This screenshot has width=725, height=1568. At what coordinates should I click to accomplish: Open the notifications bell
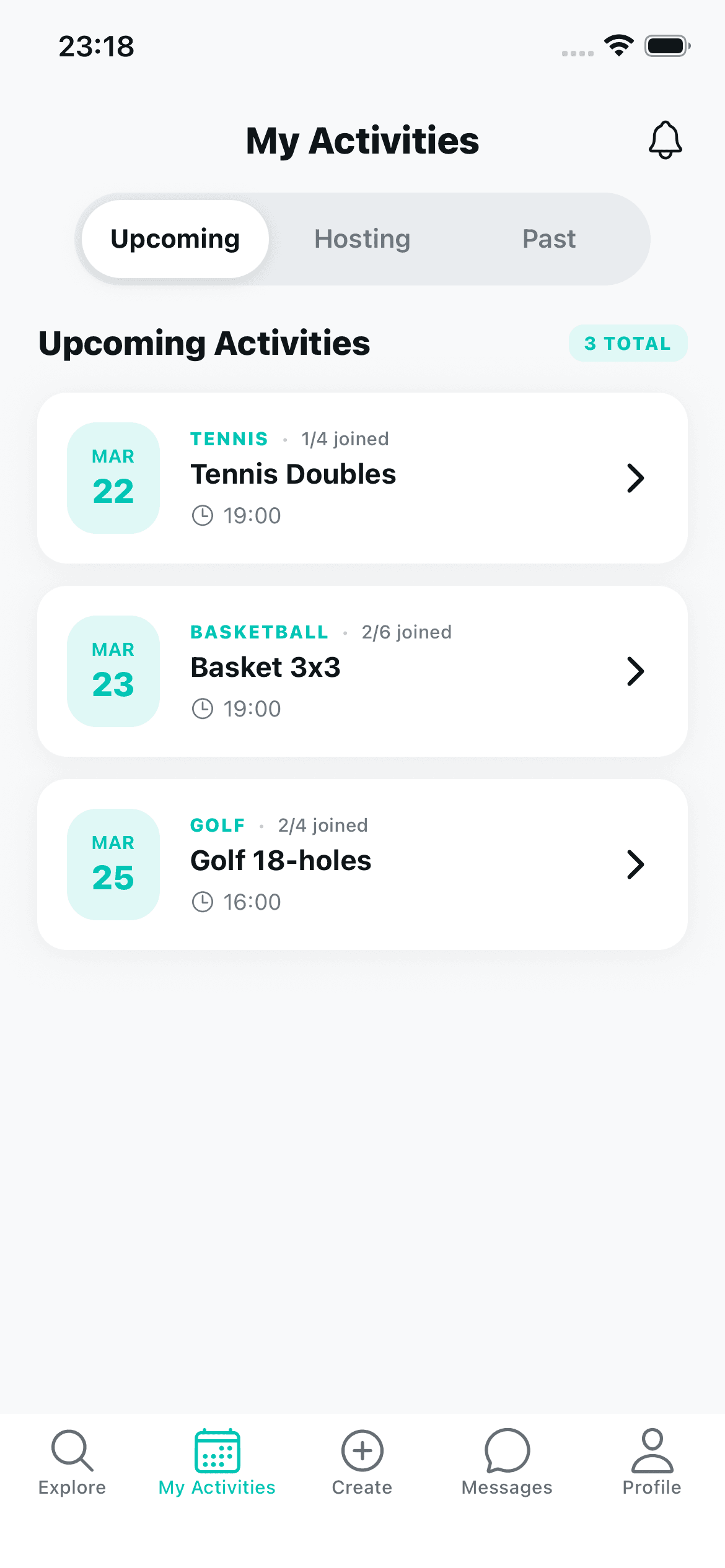665,140
